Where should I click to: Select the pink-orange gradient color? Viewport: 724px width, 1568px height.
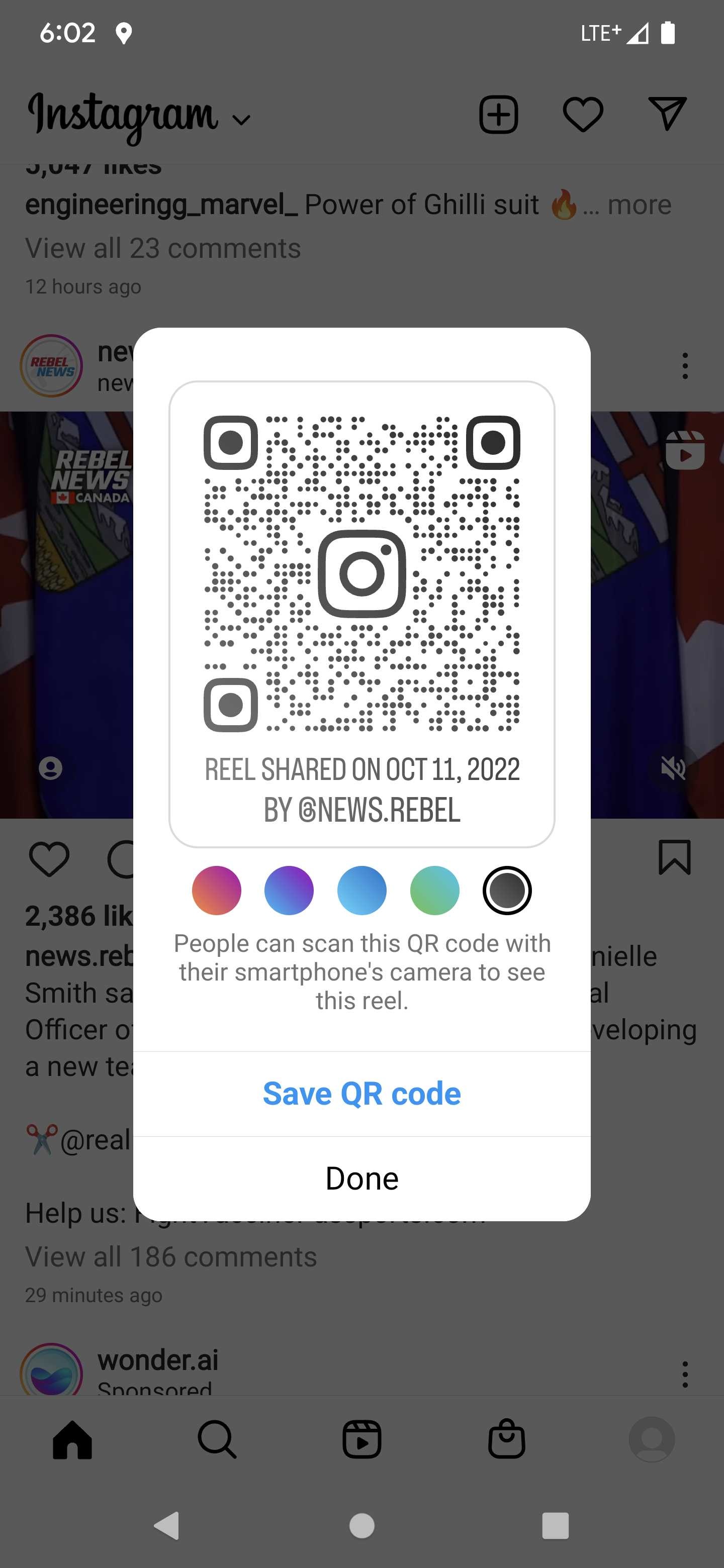click(216, 890)
